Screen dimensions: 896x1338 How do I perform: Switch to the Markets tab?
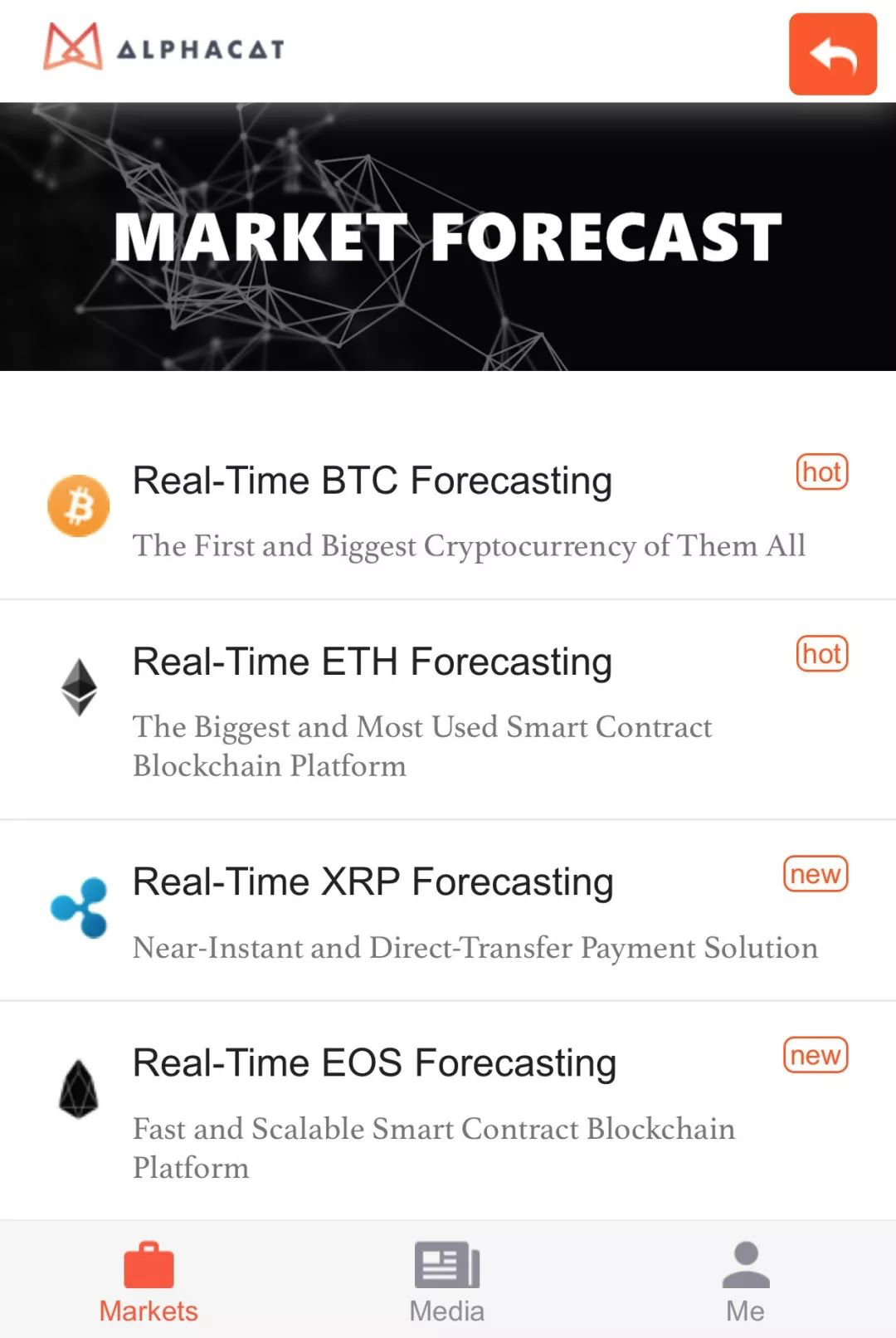149,1282
